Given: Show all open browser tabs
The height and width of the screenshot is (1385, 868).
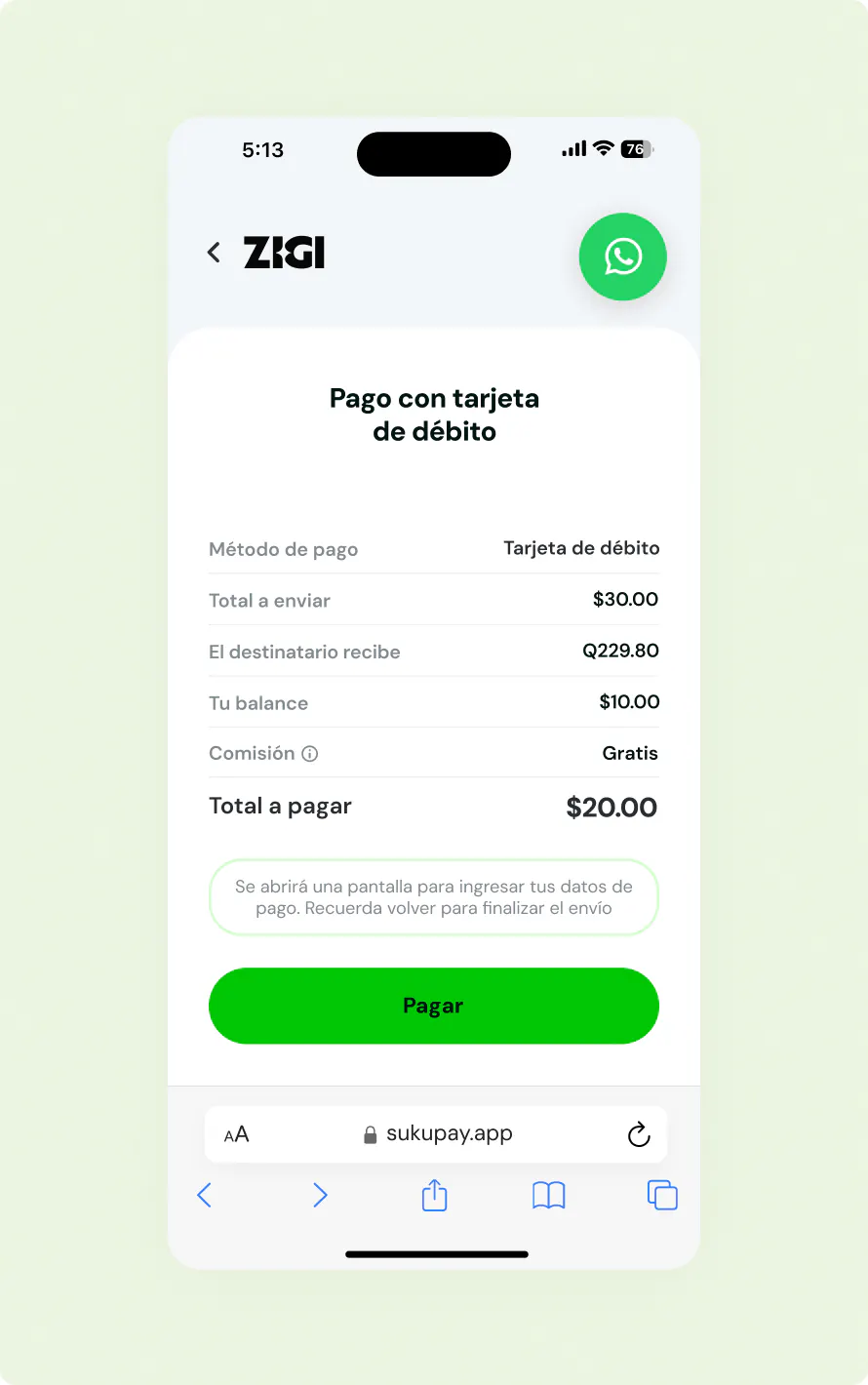Looking at the screenshot, I should pyautogui.click(x=662, y=1195).
